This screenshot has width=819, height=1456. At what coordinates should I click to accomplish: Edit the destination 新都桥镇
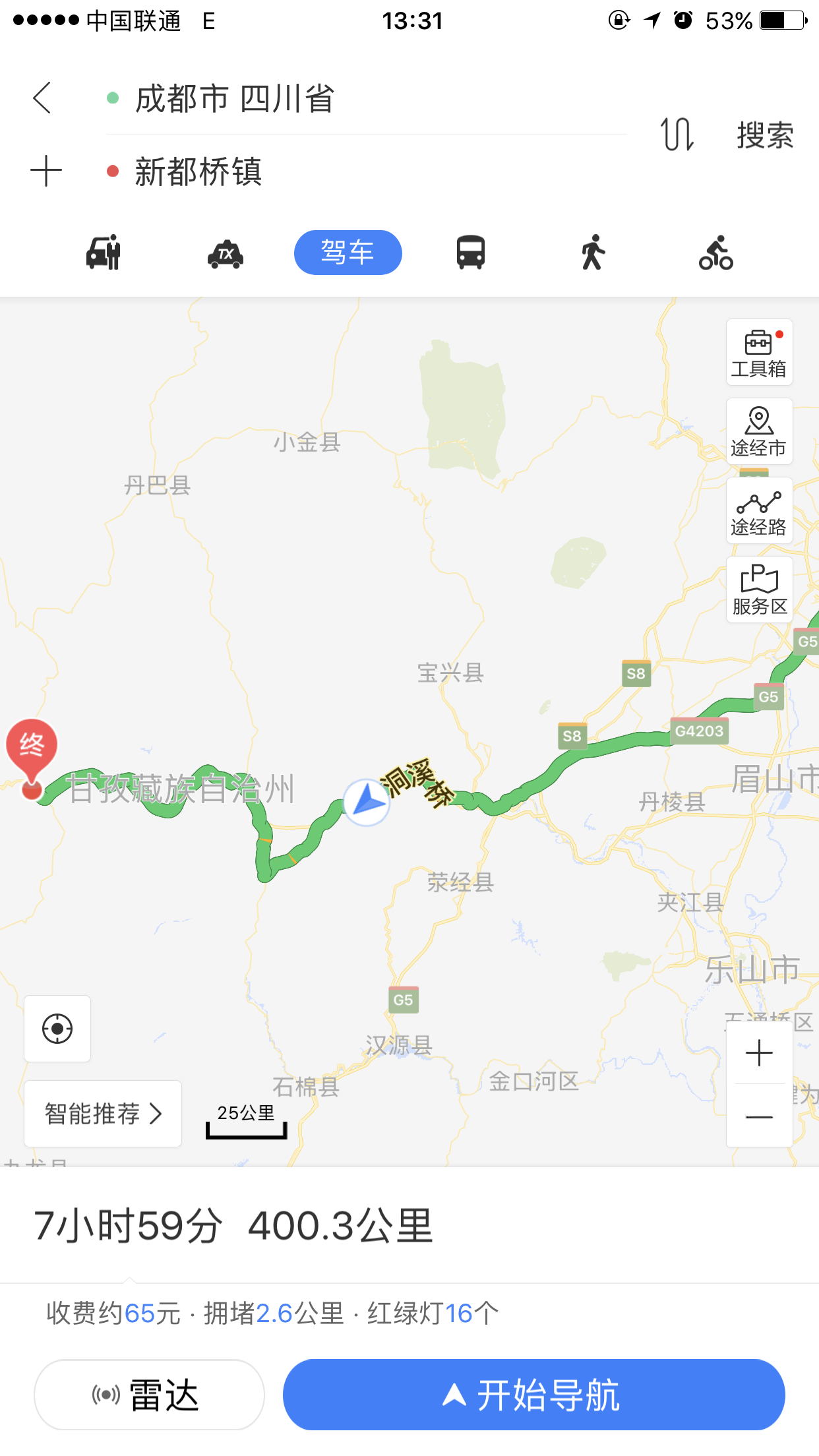click(x=366, y=172)
